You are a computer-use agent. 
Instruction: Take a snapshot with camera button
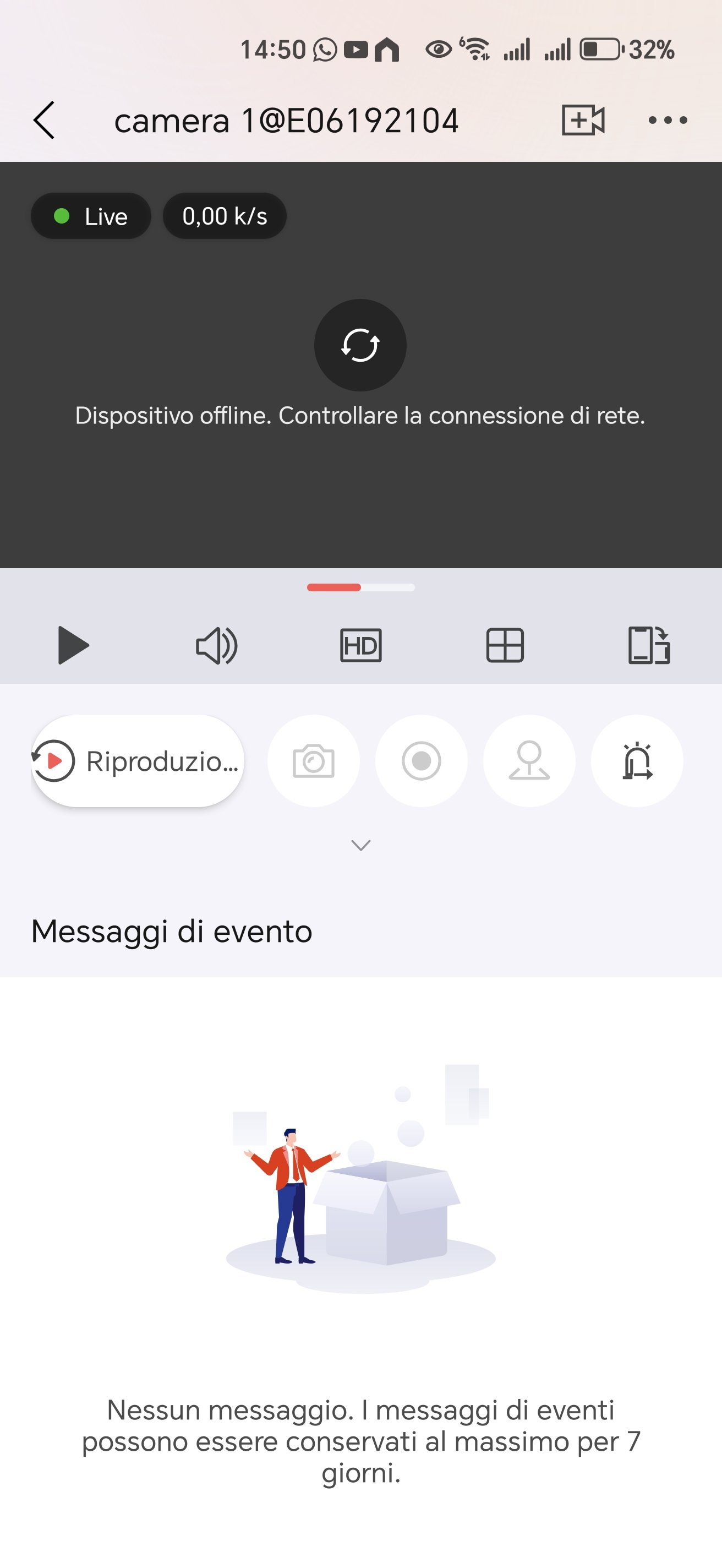[x=313, y=761]
